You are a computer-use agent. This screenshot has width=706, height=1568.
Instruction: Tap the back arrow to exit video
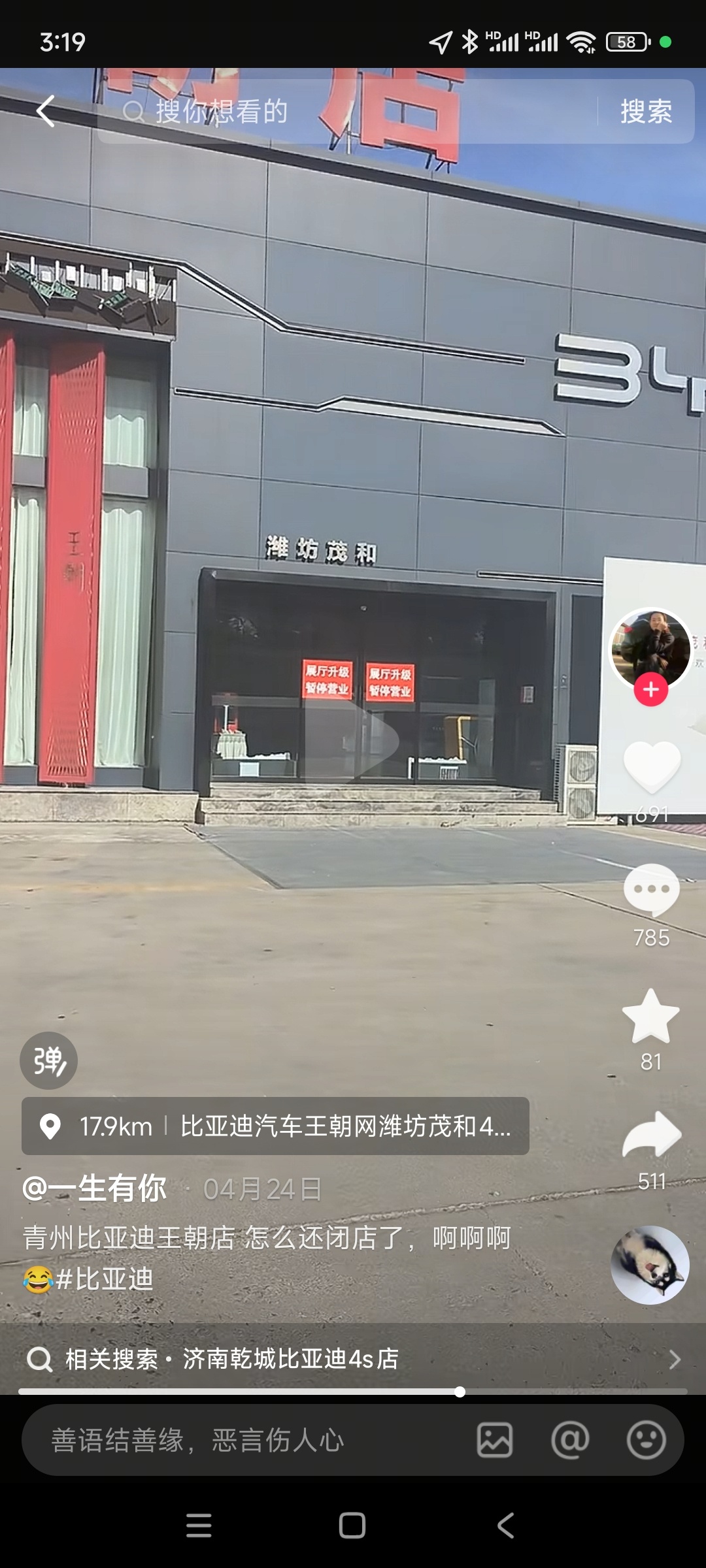44,111
